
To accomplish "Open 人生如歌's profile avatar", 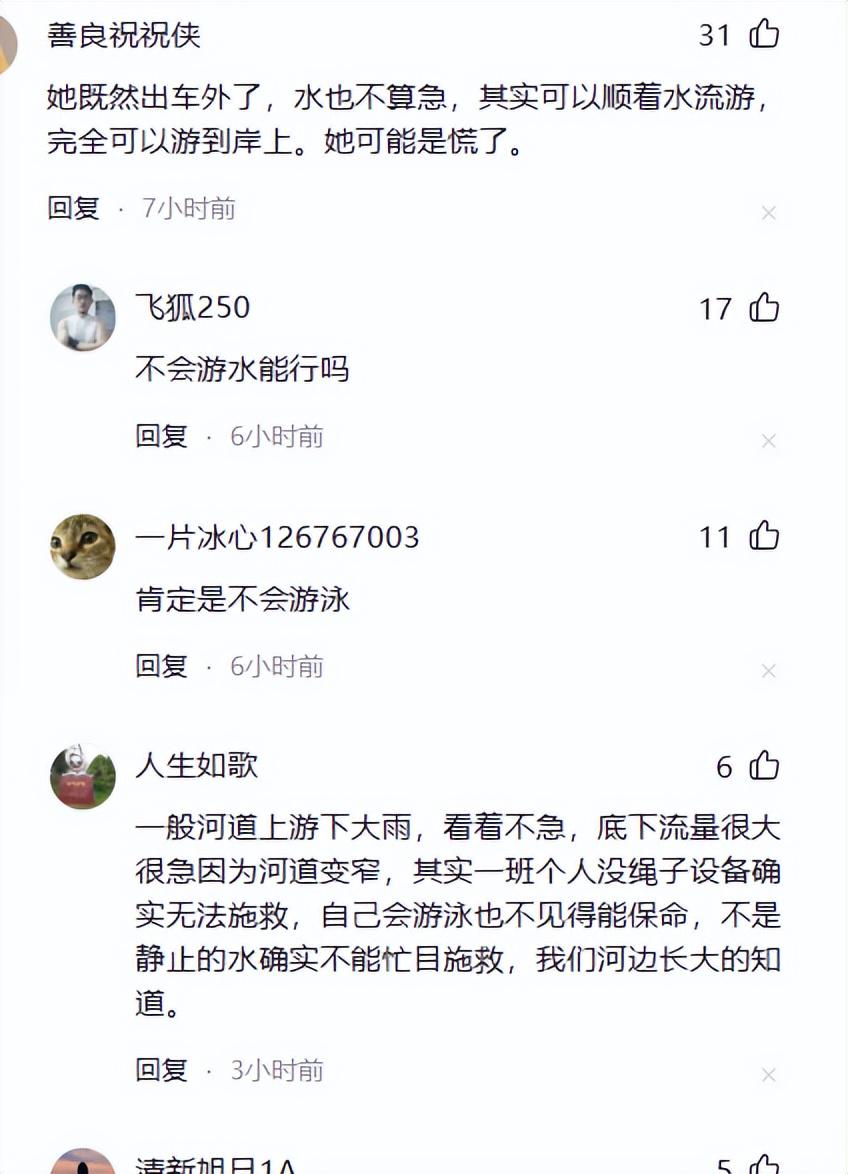I will coord(83,776).
